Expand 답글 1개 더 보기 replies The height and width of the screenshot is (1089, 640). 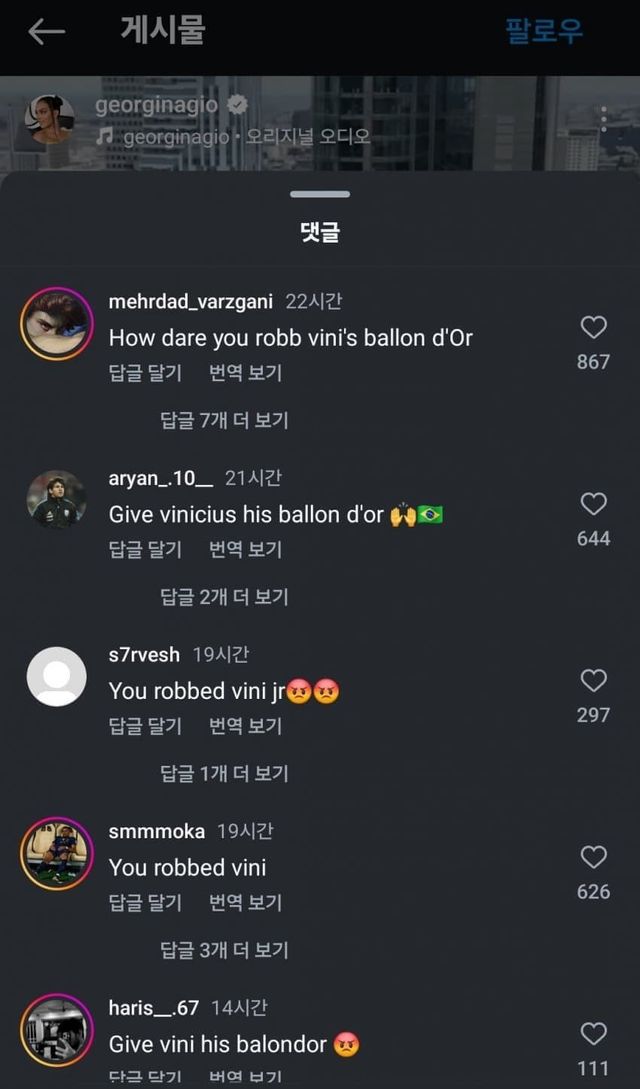click(x=224, y=773)
